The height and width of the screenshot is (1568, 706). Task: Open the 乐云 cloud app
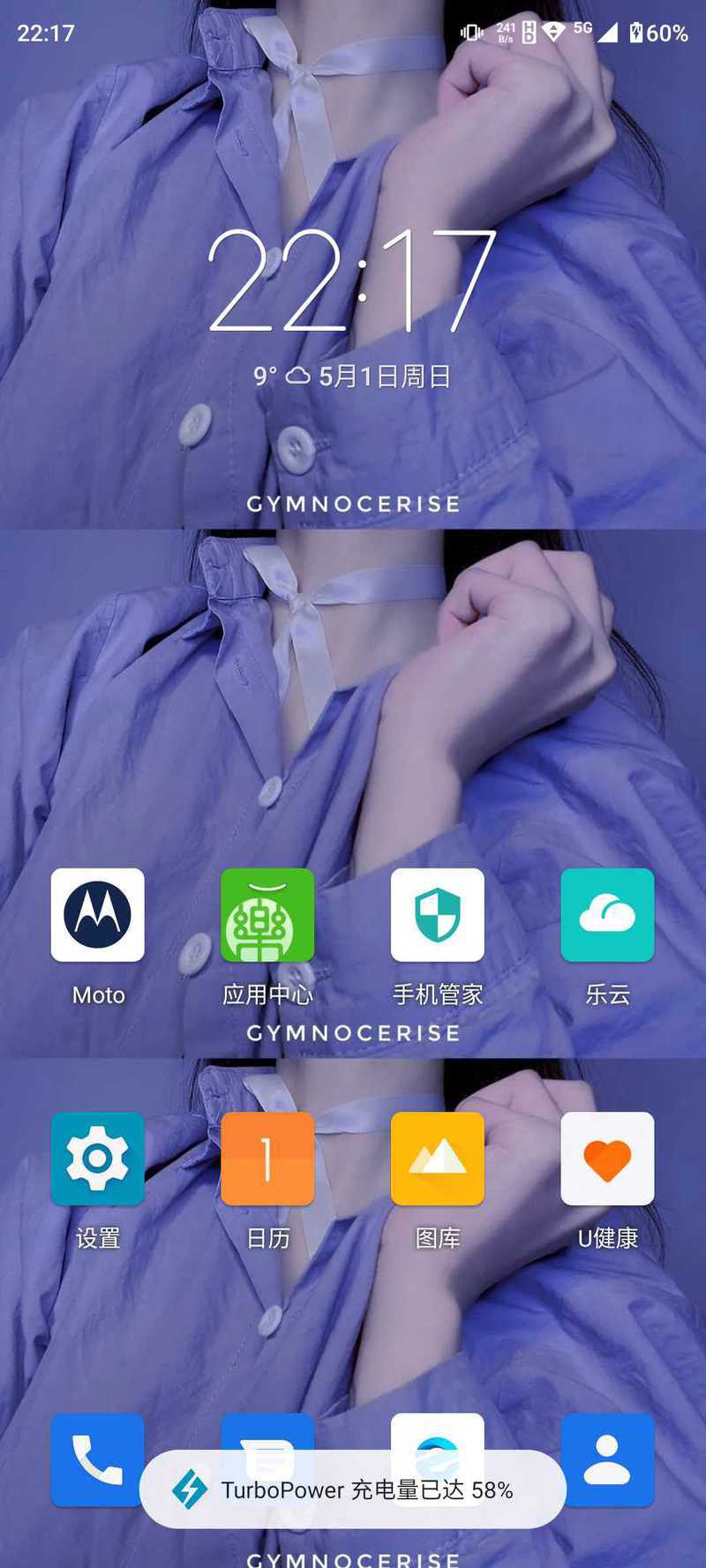607,915
